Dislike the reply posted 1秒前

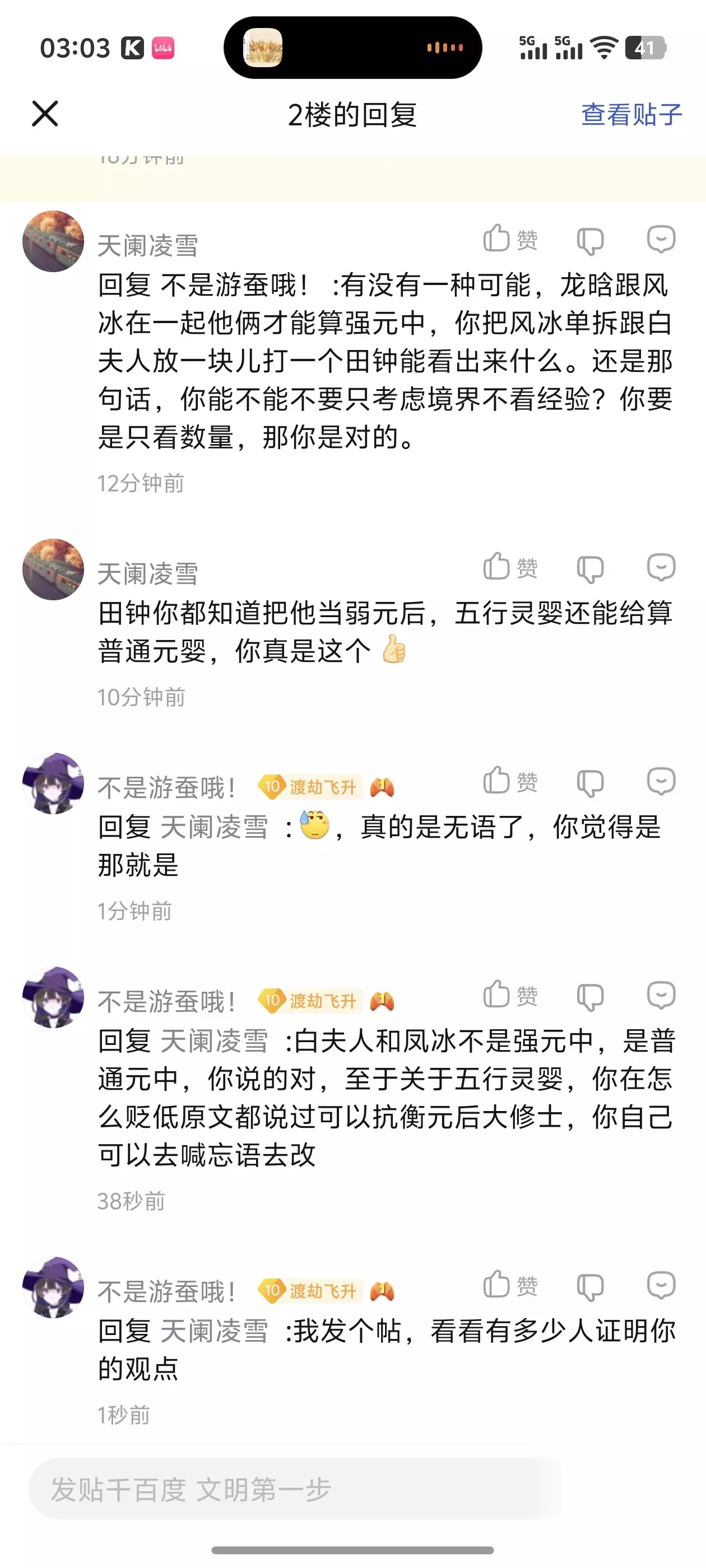click(x=590, y=1287)
